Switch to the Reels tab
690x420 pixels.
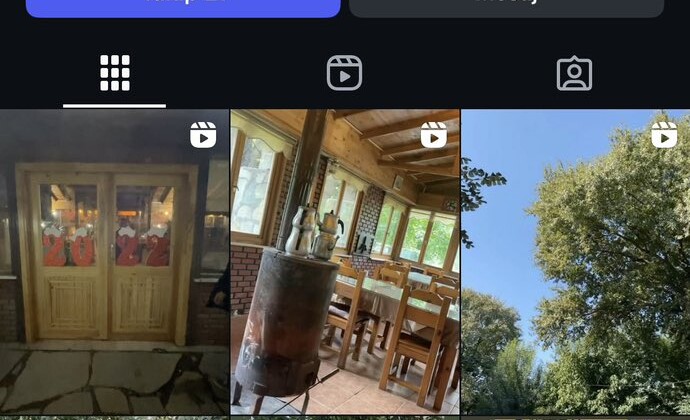pyautogui.click(x=344, y=73)
